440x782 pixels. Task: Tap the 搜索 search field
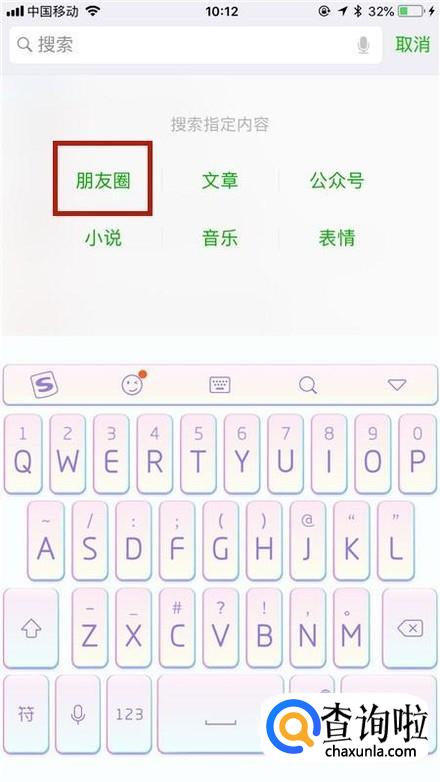195,45
